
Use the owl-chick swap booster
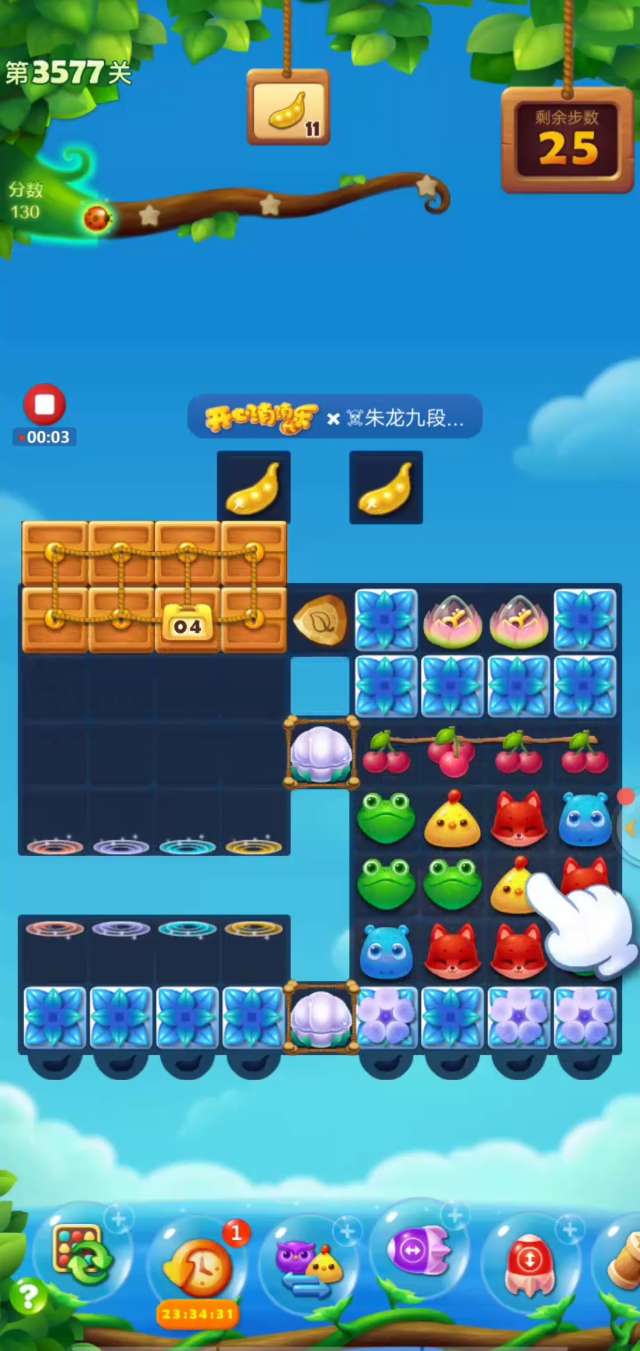pos(309,1264)
